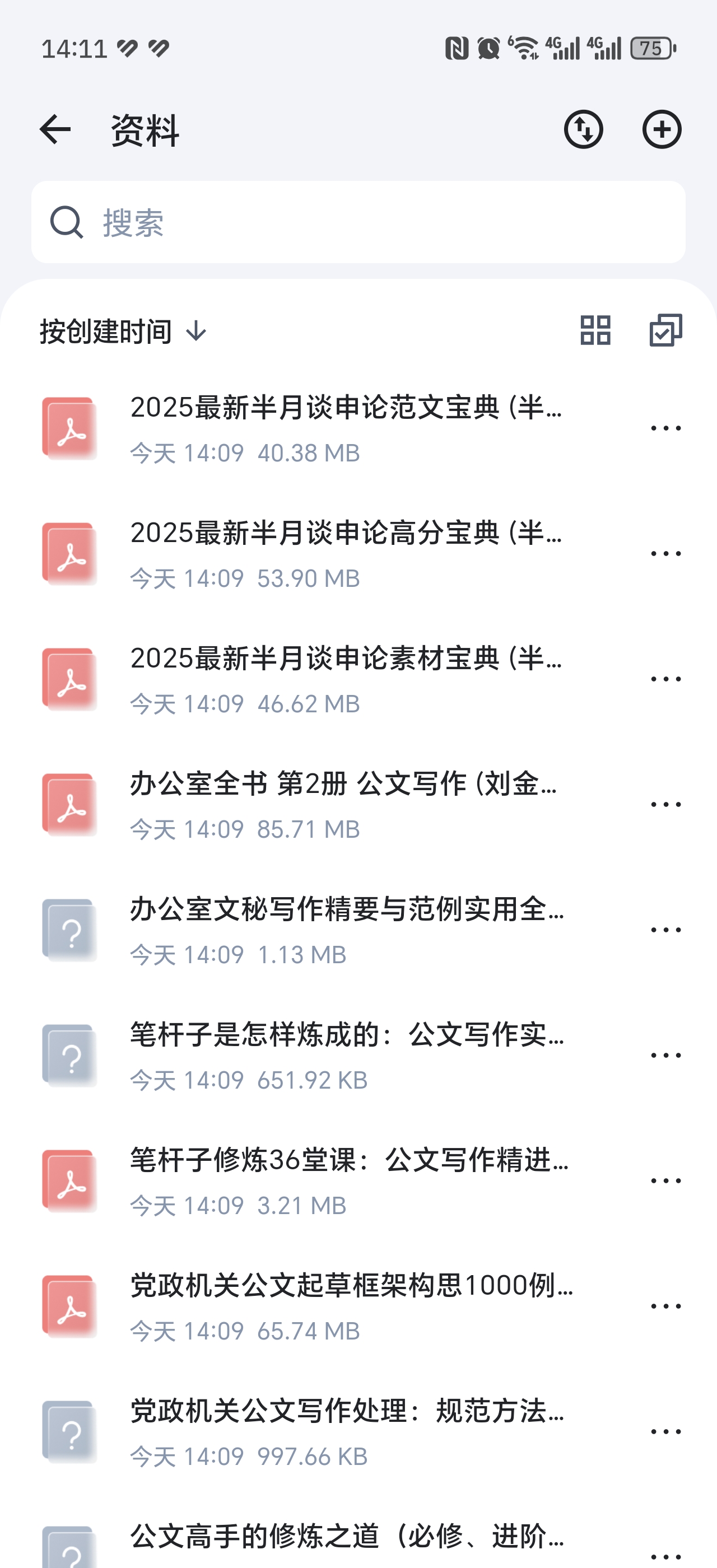
Task: Toggle sort direction with the down arrow
Action: click(x=196, y=331)
